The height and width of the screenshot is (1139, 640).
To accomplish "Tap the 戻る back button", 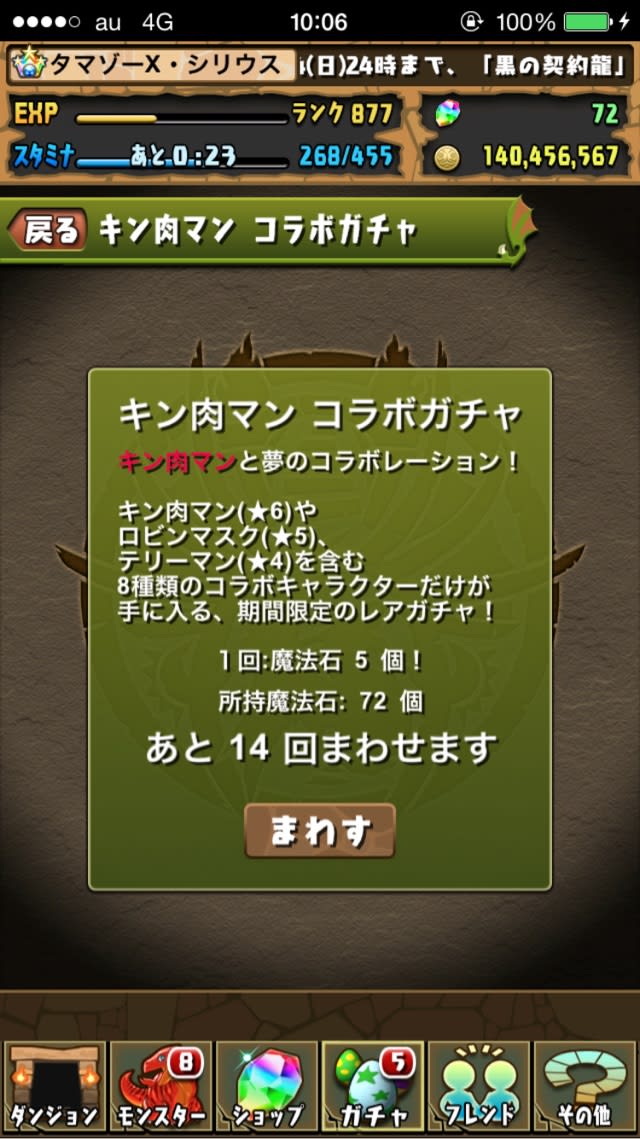I will click(x=48, y=231).
